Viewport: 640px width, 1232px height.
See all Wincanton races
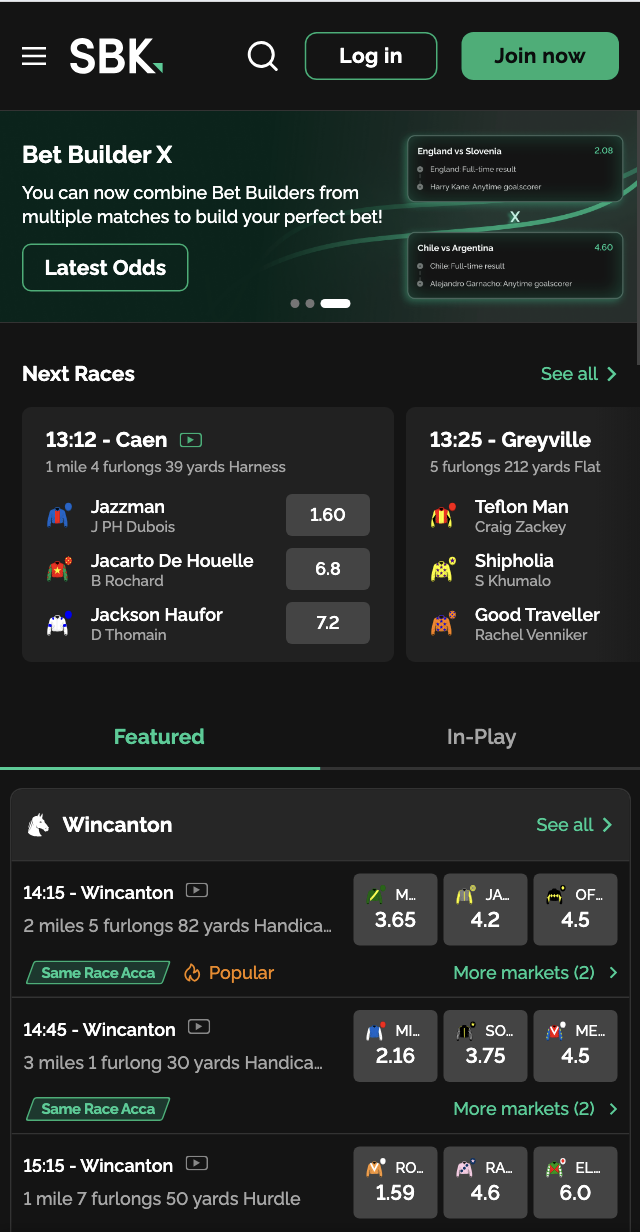coord(574,825)
